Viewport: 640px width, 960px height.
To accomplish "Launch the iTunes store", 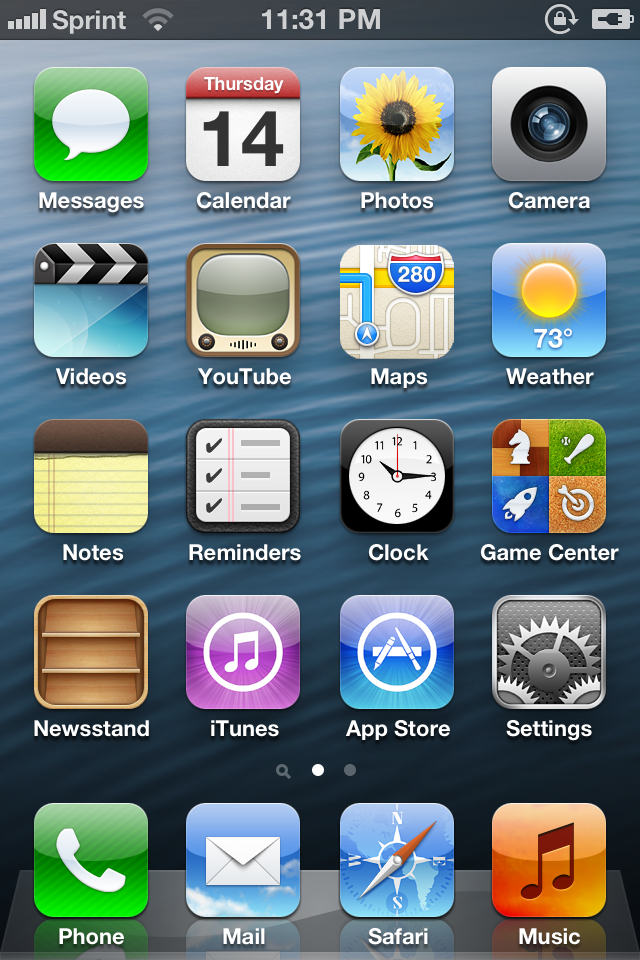I will coord(243,652).
